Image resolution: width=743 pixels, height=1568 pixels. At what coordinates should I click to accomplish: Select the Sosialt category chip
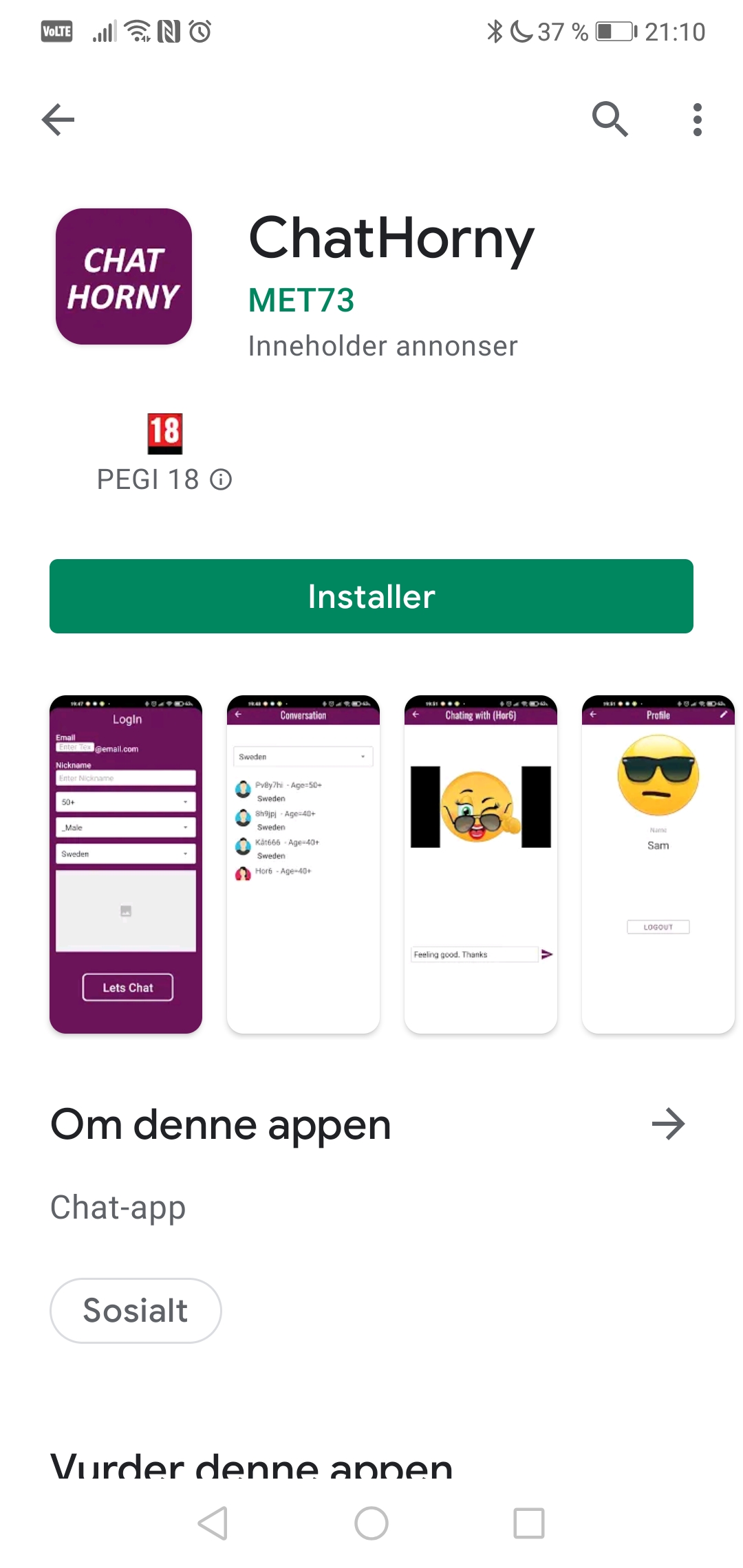(136, 1310)
